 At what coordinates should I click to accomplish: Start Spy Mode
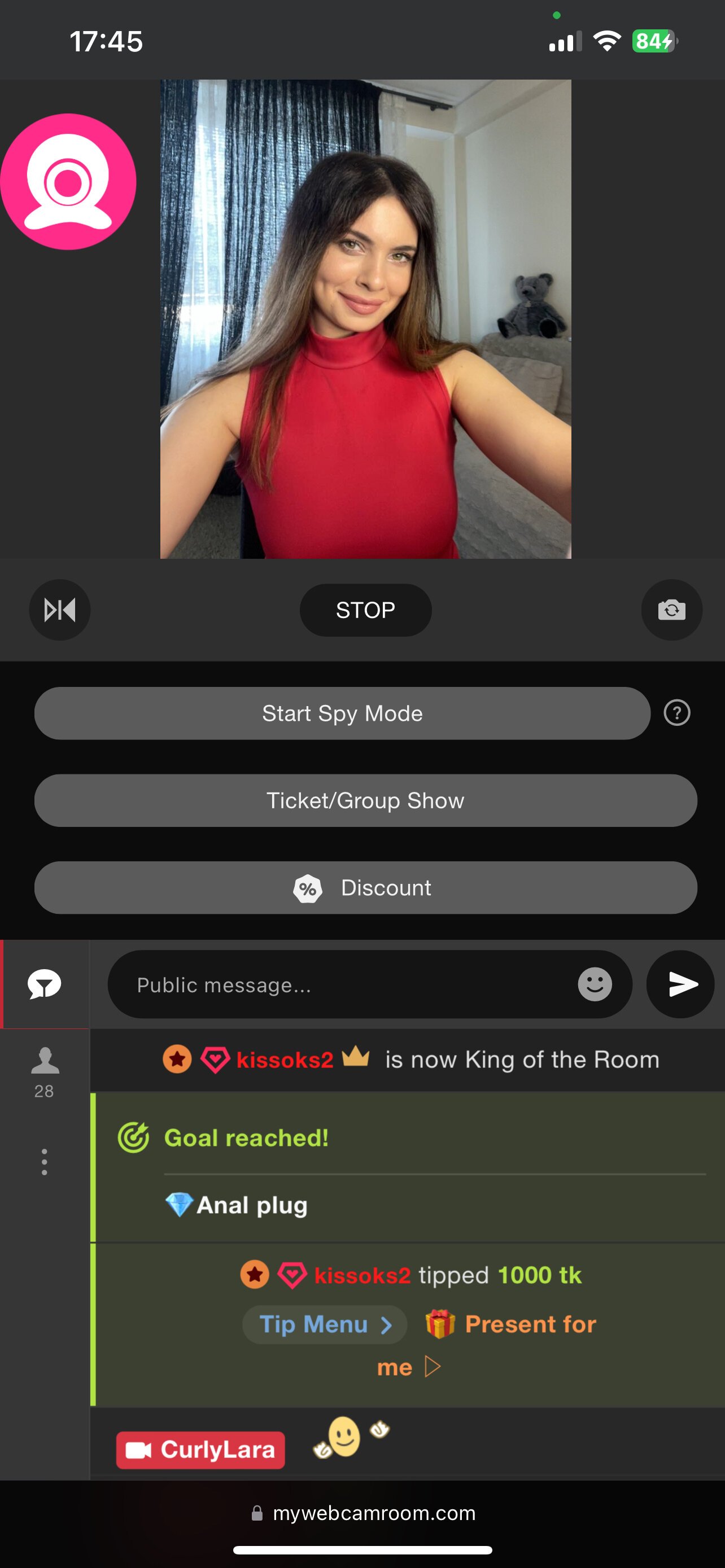(342, 713)
